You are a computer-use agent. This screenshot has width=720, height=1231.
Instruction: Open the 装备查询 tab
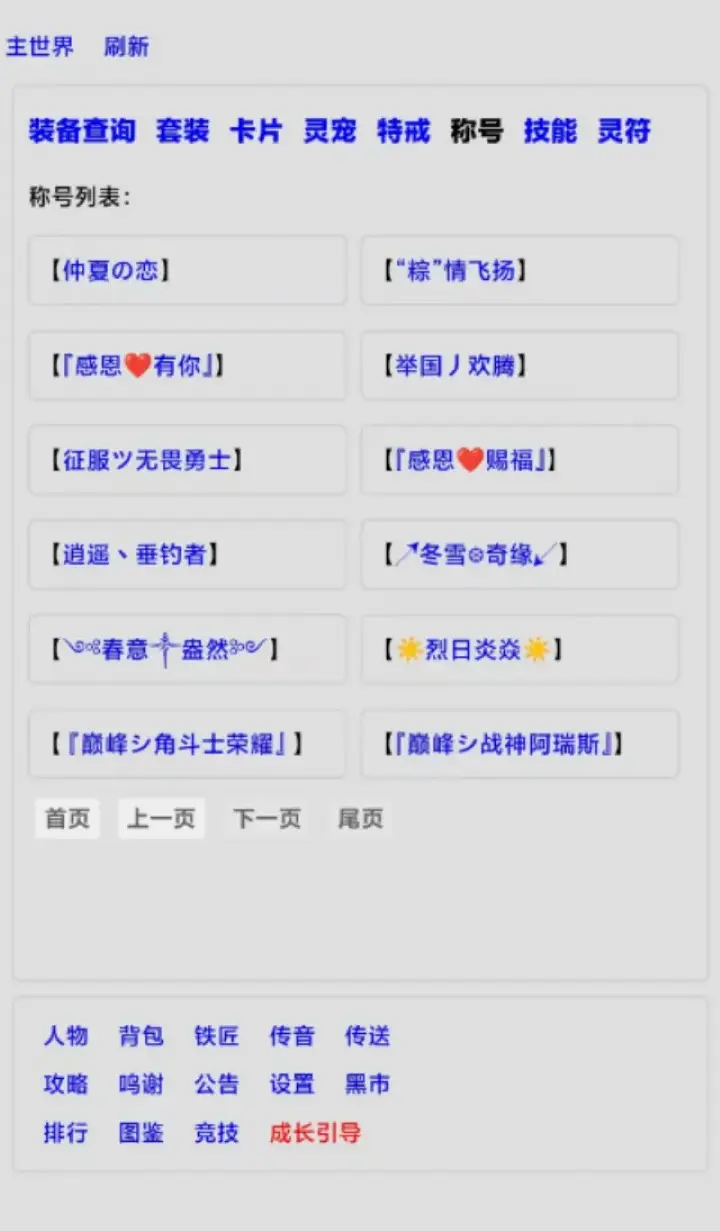coord(85,131)
